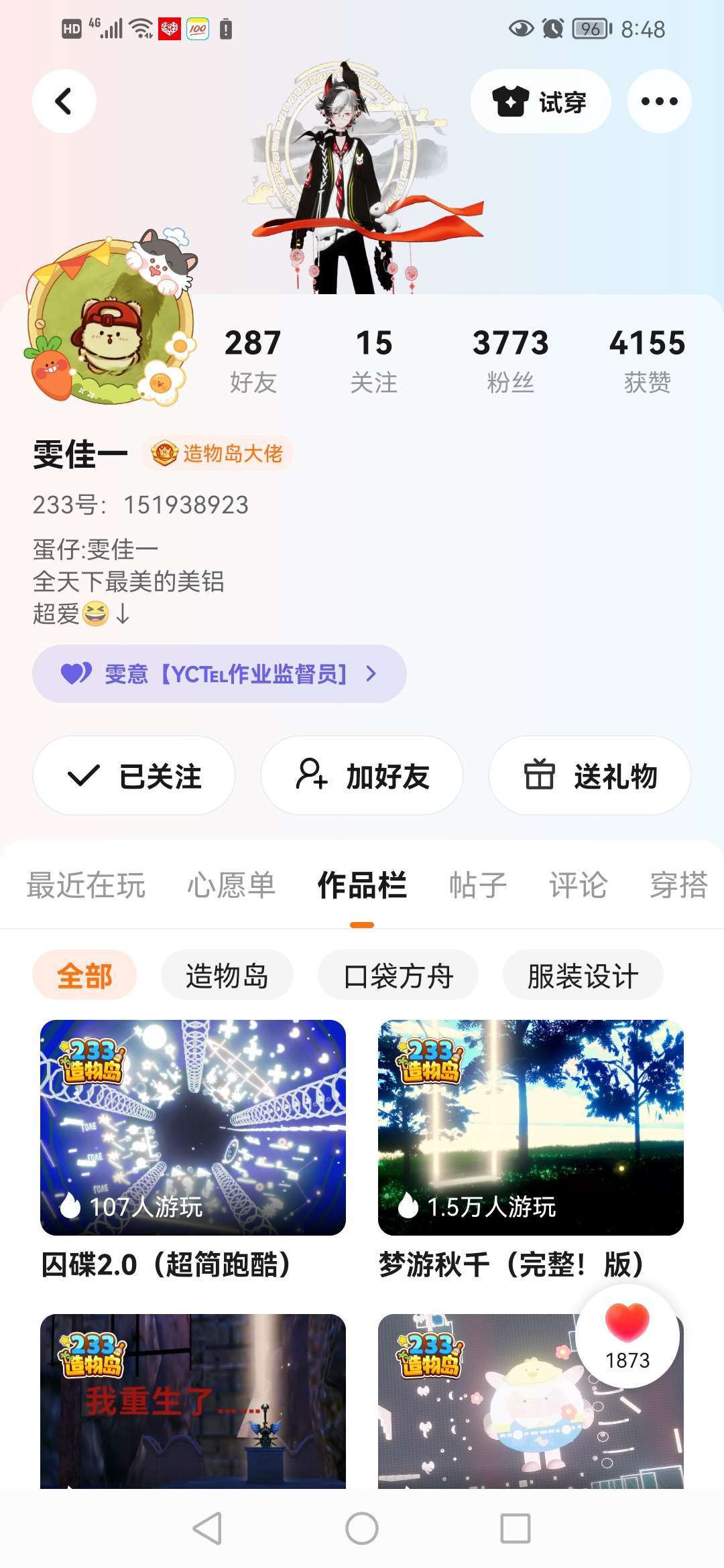
Task: Switch to the 帖子 posts tab
Action: (x=478, y=885)
